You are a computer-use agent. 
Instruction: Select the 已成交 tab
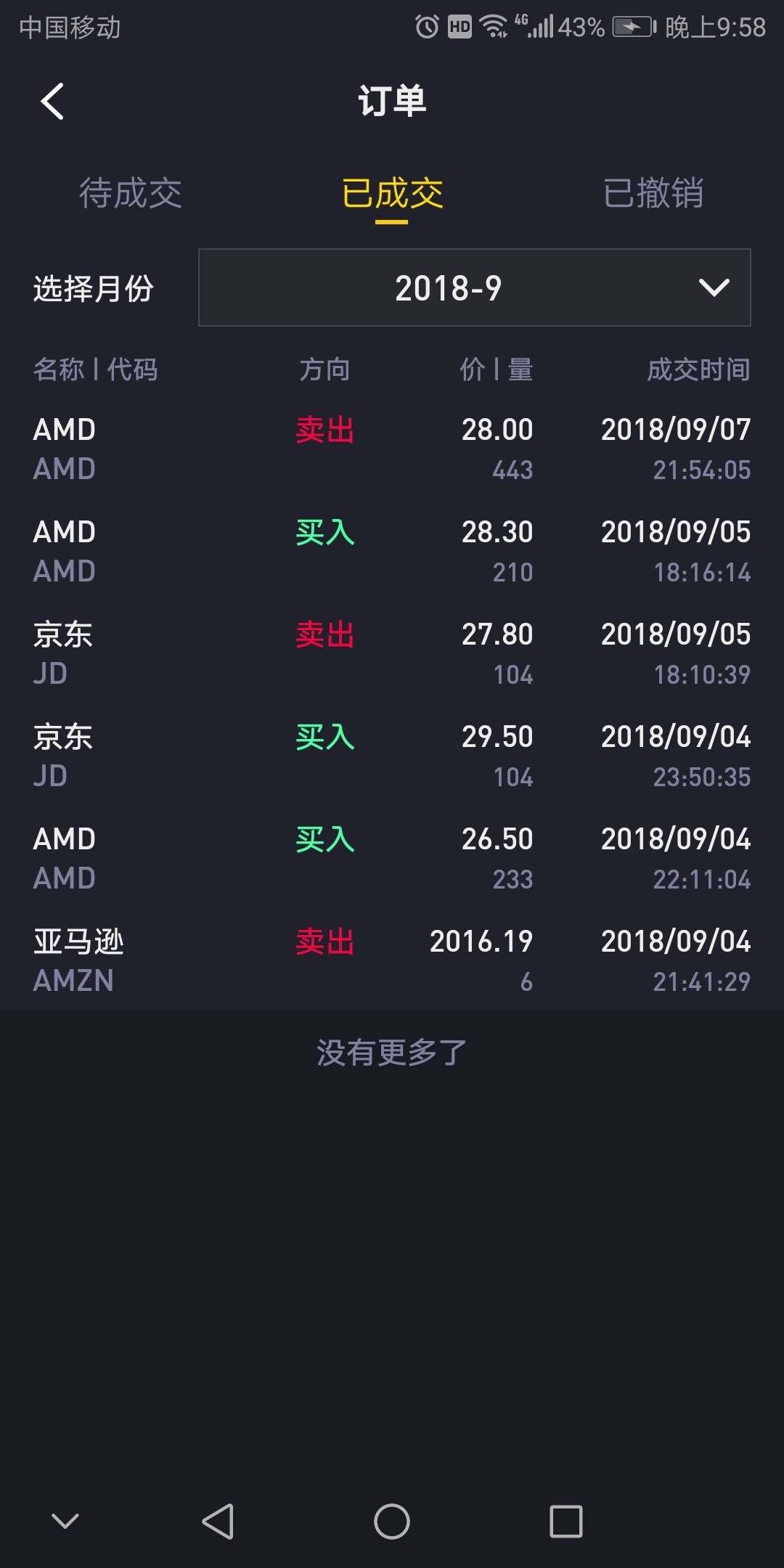pyautogui.click(x=392, y=194)
